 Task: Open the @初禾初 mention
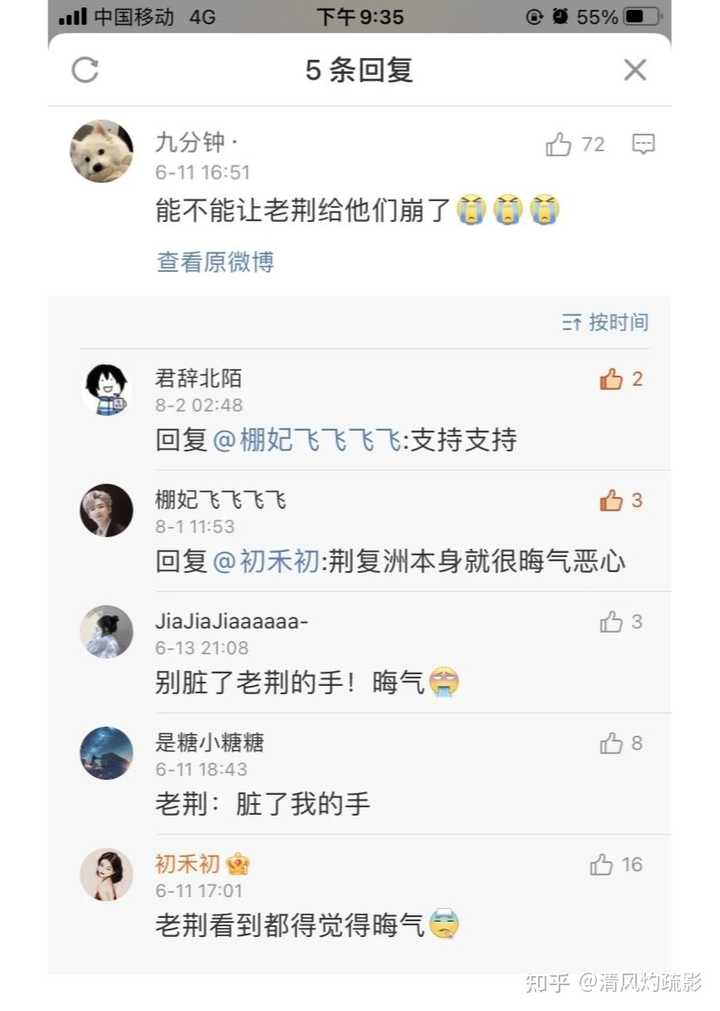tap(266, 561)
